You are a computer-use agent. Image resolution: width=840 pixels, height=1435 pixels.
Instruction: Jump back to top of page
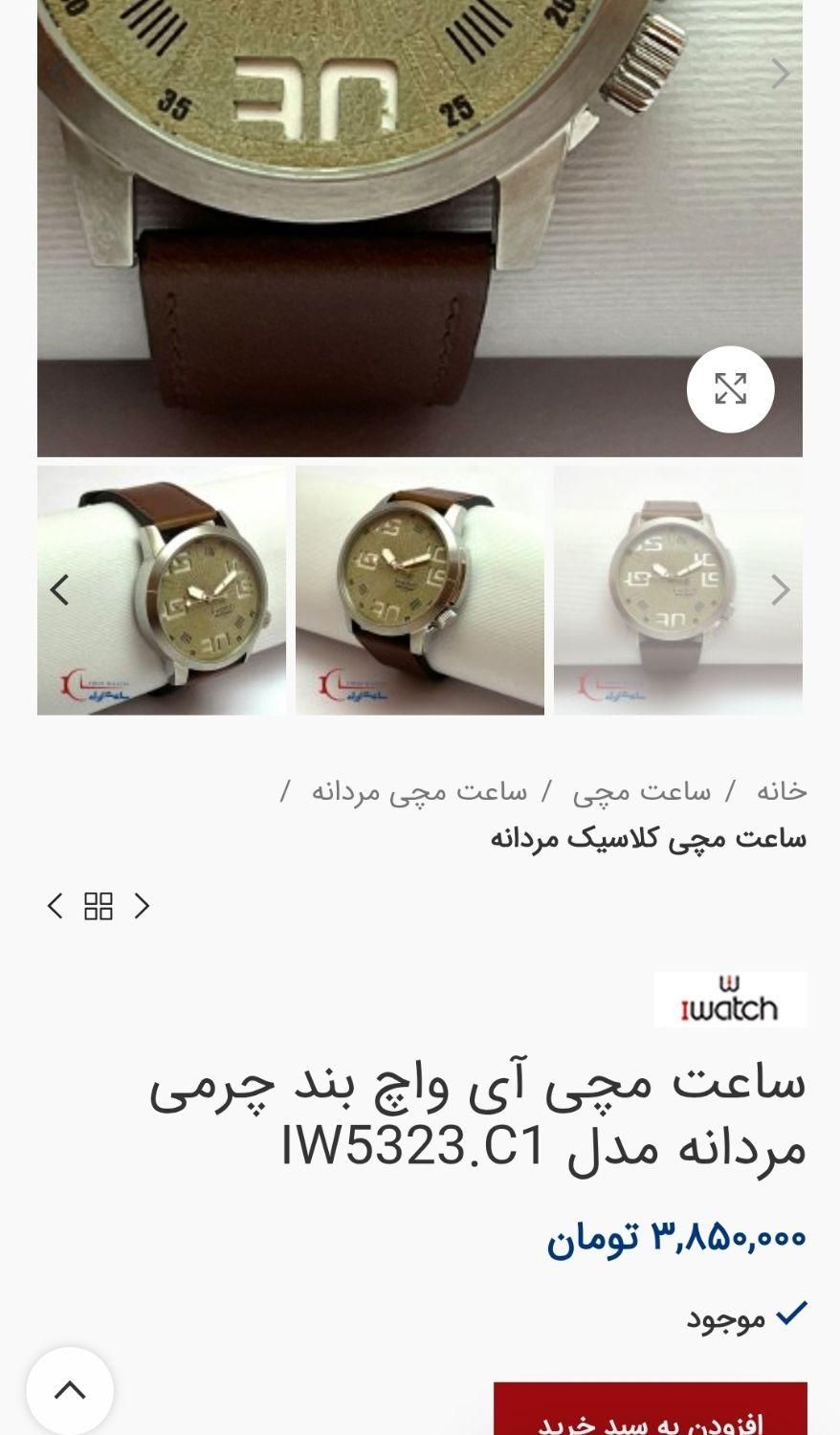[70, 1390]
